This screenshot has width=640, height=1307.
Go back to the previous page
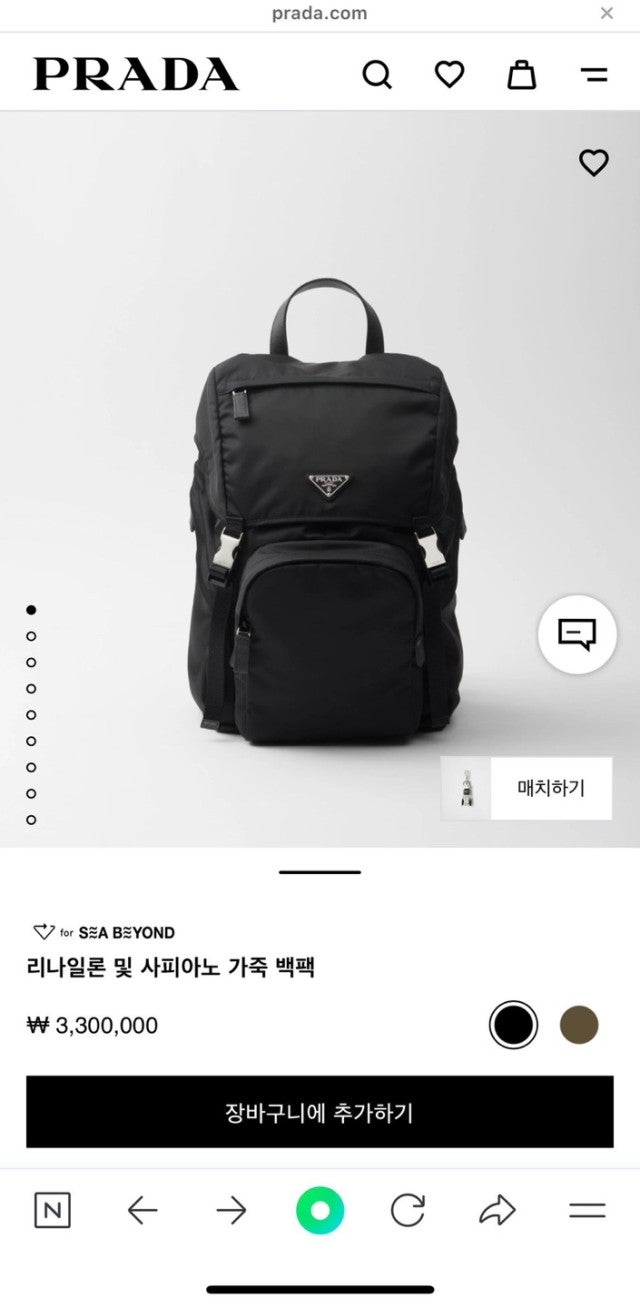[143, 1211]
